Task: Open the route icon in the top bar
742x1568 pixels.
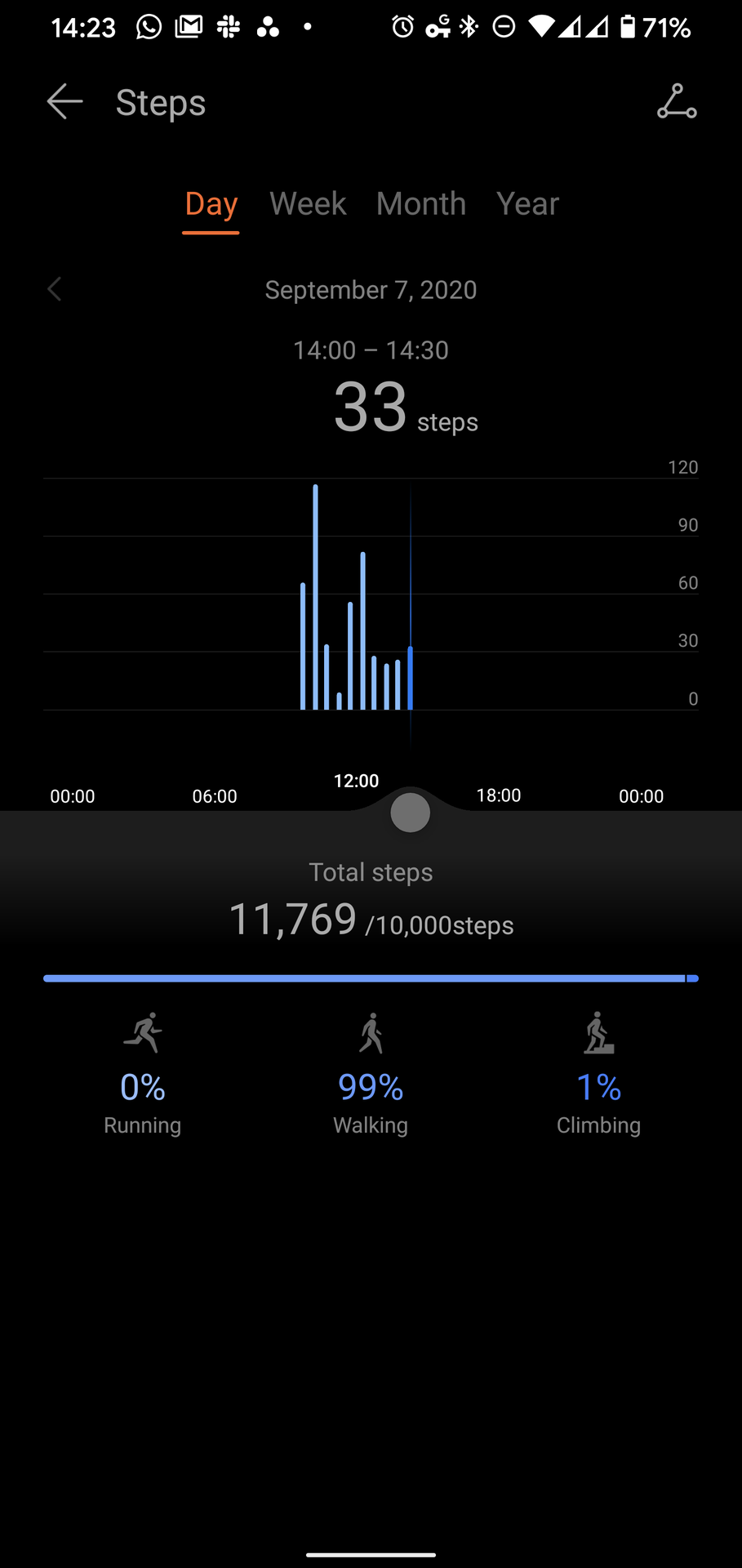Action: click(x=677, y=102)
